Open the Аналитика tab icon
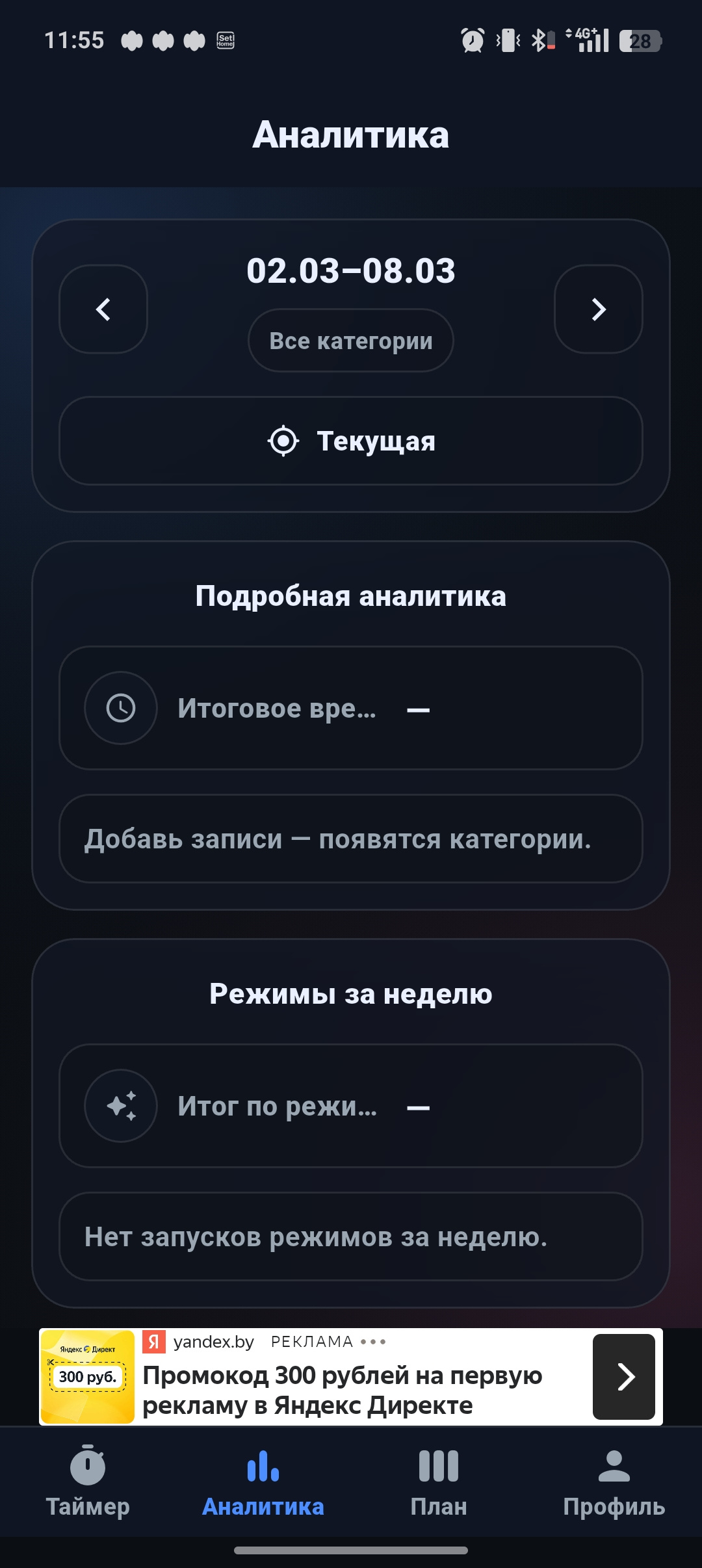The width and height of the screenshot is (702, 1568). (x=263, y=1468)
